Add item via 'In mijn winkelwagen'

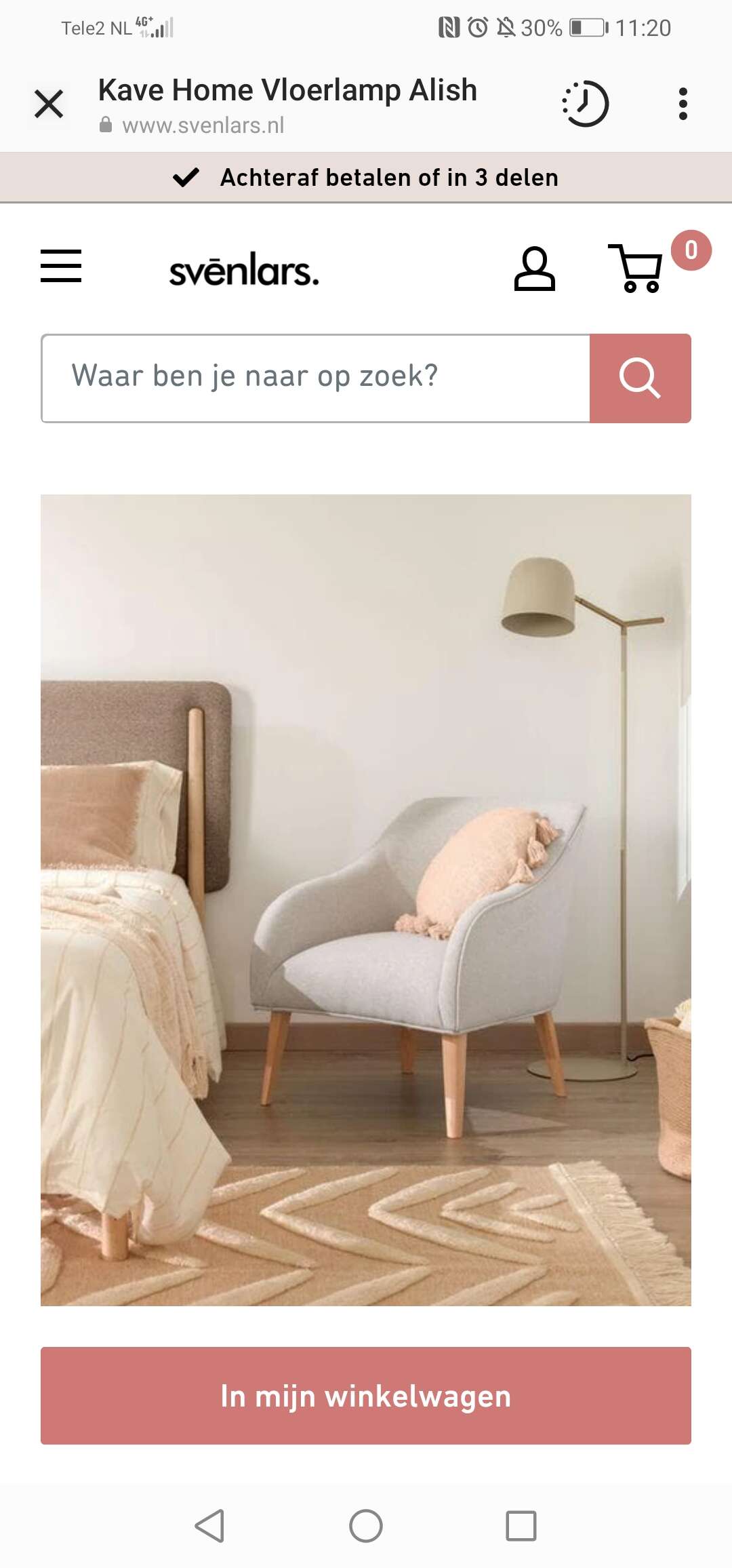tap(366, 1396)
